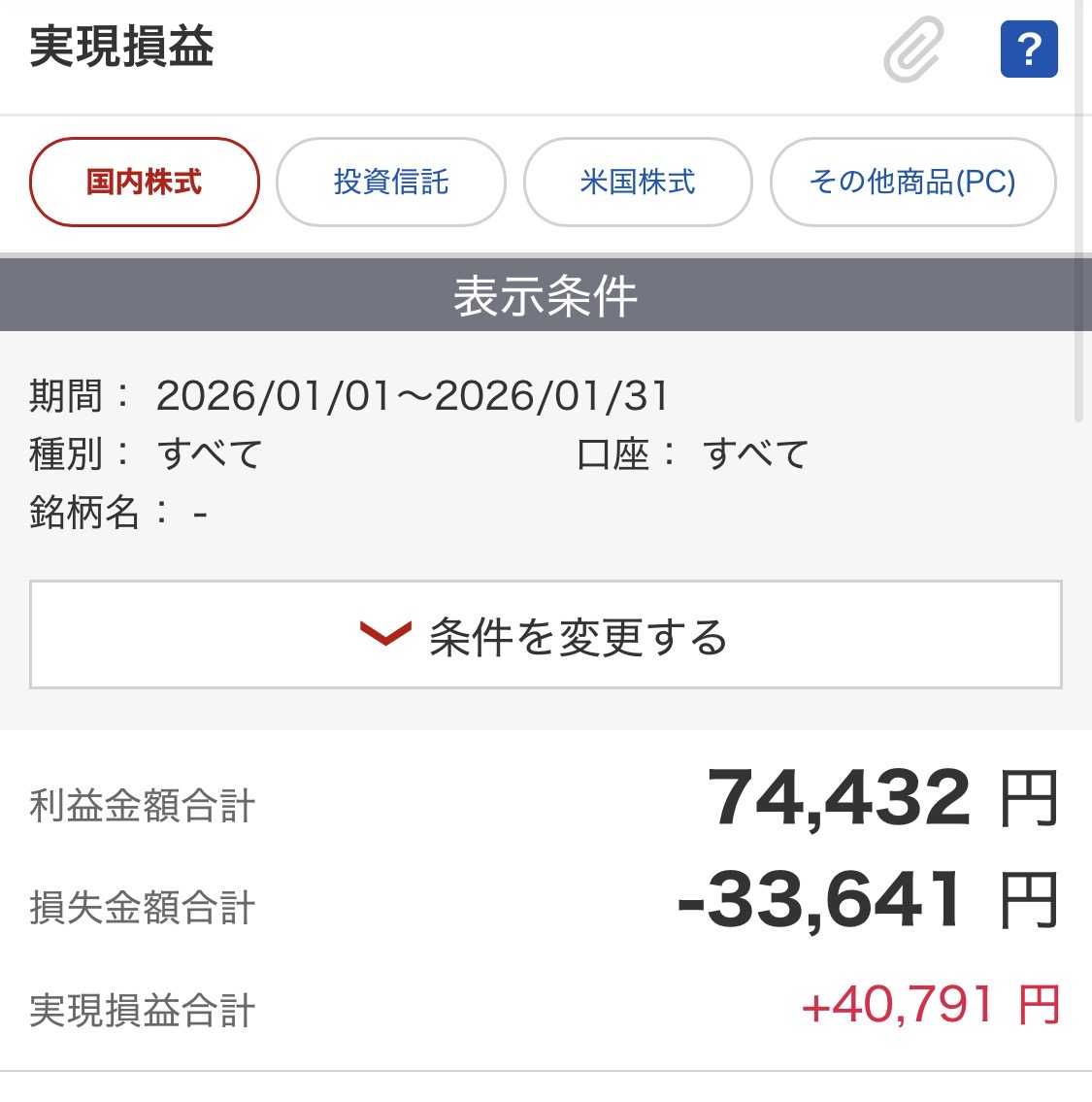The image size is (1092, 1102).
Task: Open the その他商品(PC) tab
Action: pos(912,183)
